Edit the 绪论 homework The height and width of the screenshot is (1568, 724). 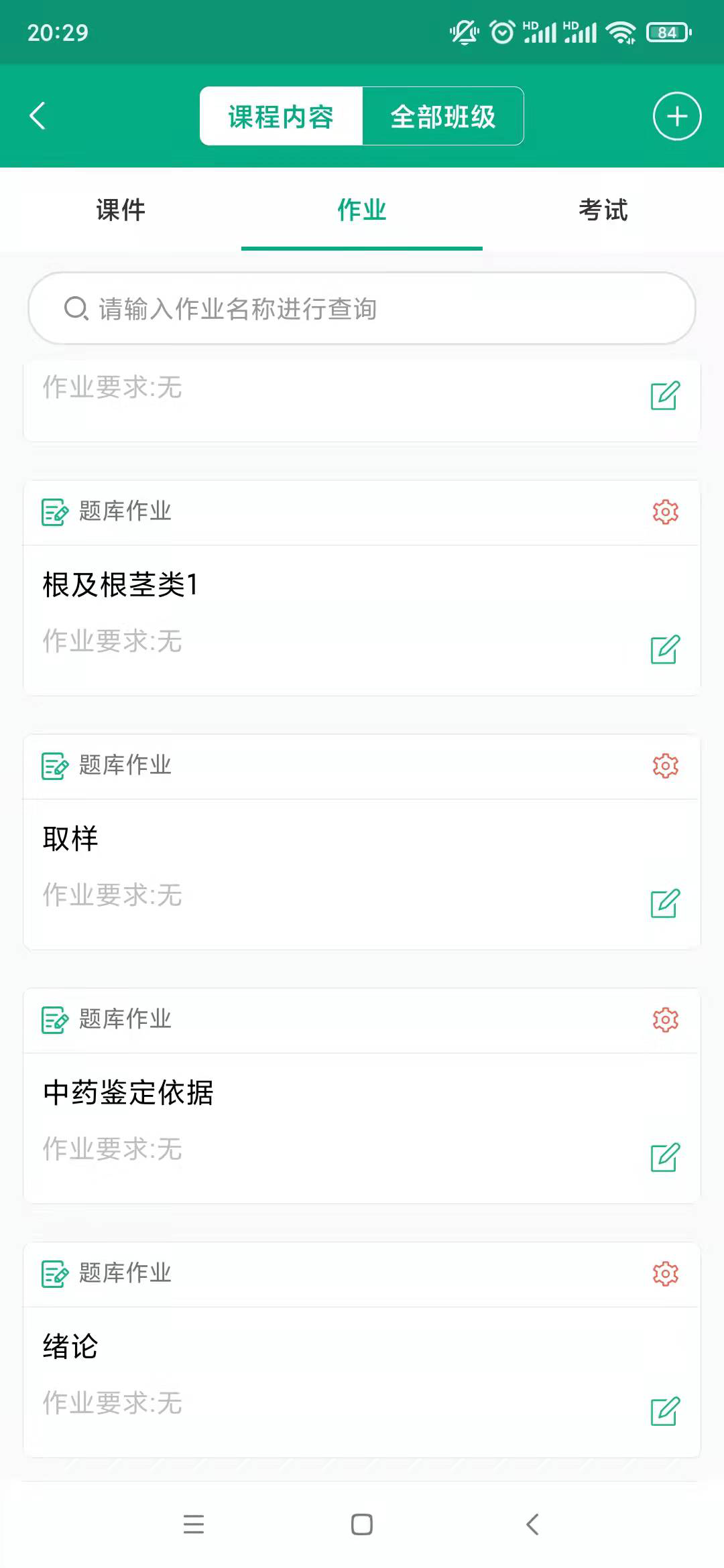pos(665,1411)
